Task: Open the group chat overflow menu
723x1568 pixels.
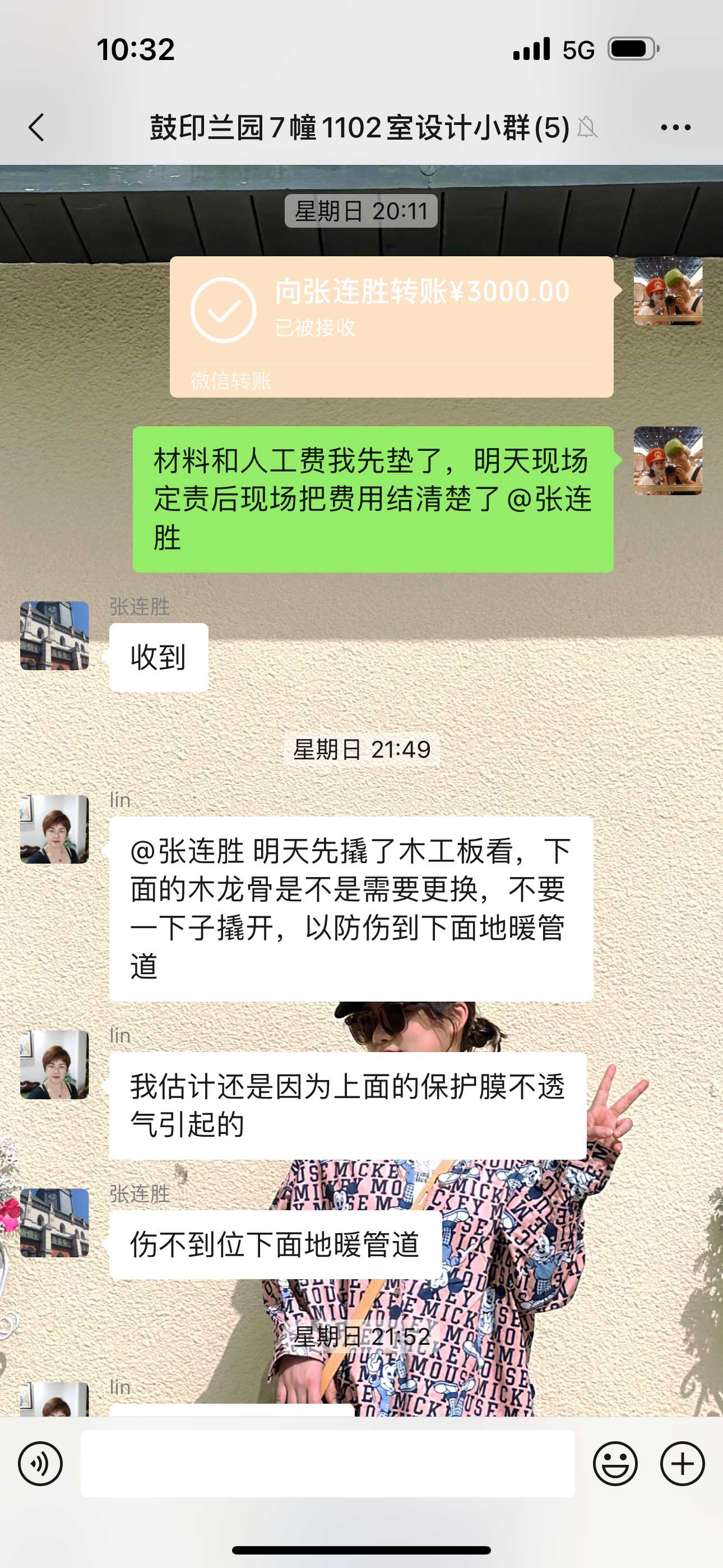Action: tap(675, 128)
